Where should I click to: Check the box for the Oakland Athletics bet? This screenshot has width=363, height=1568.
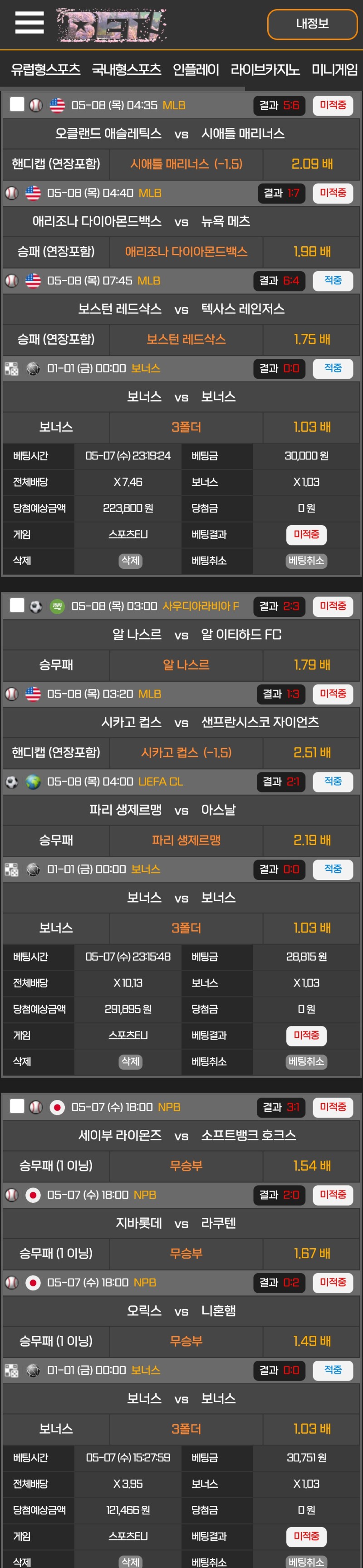click(17, 105)
